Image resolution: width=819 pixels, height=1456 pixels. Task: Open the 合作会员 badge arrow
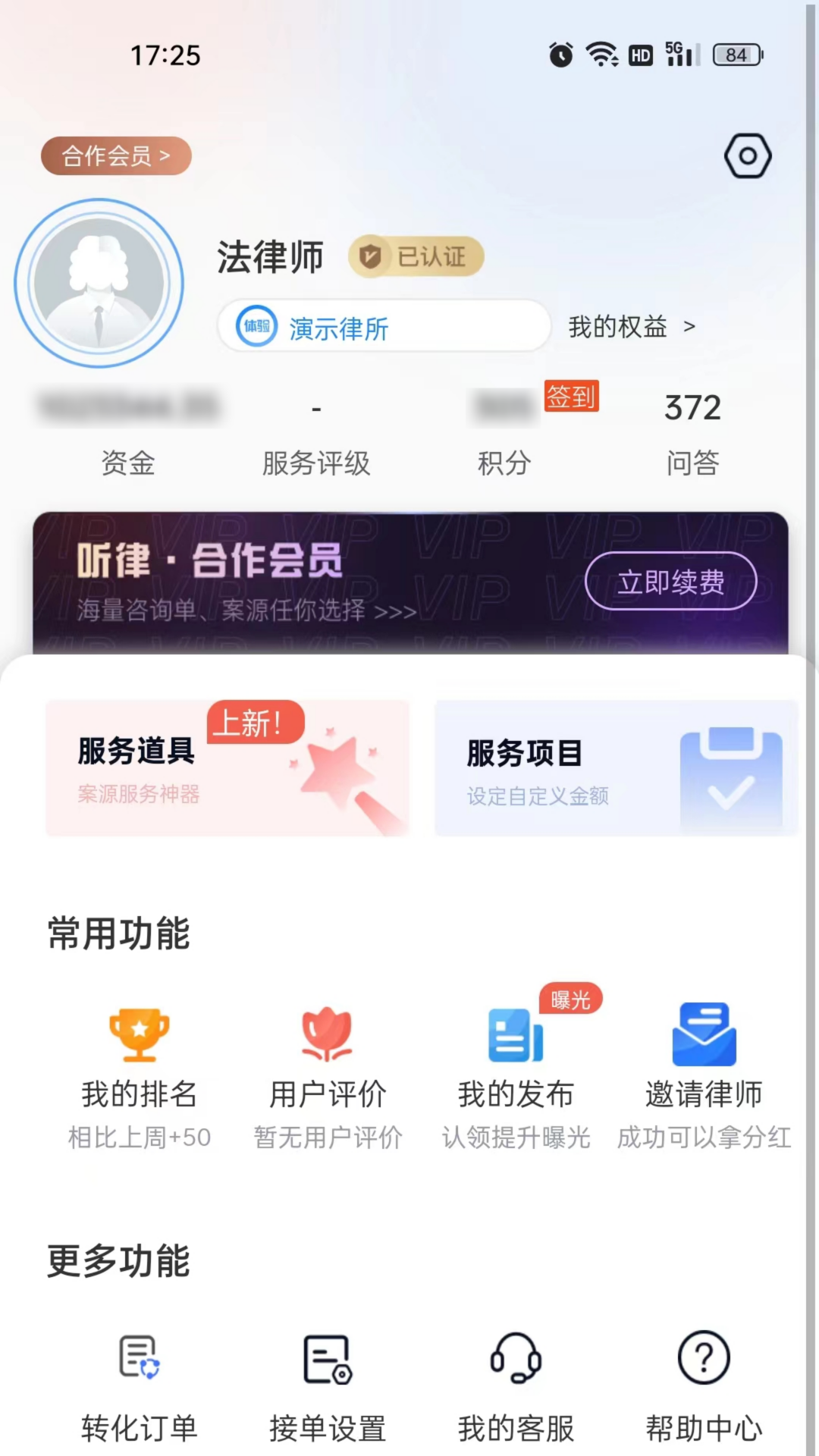click(115, 155)
